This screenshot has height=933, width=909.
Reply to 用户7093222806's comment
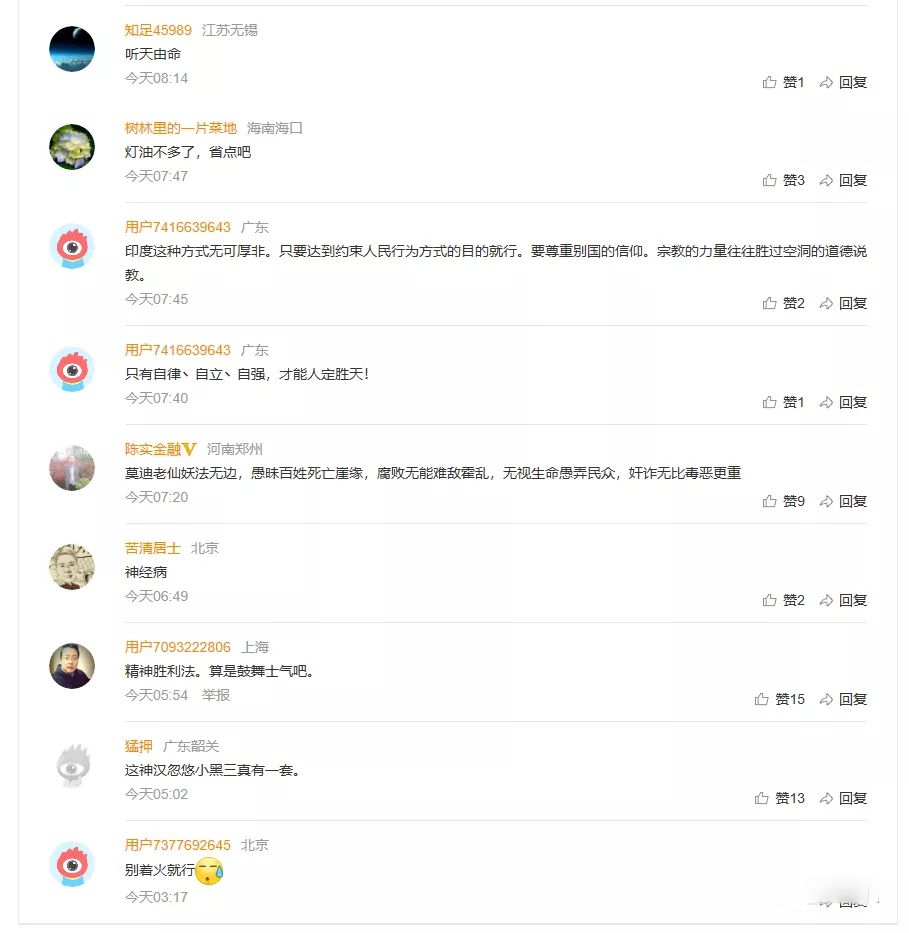[x=843, y=699]
